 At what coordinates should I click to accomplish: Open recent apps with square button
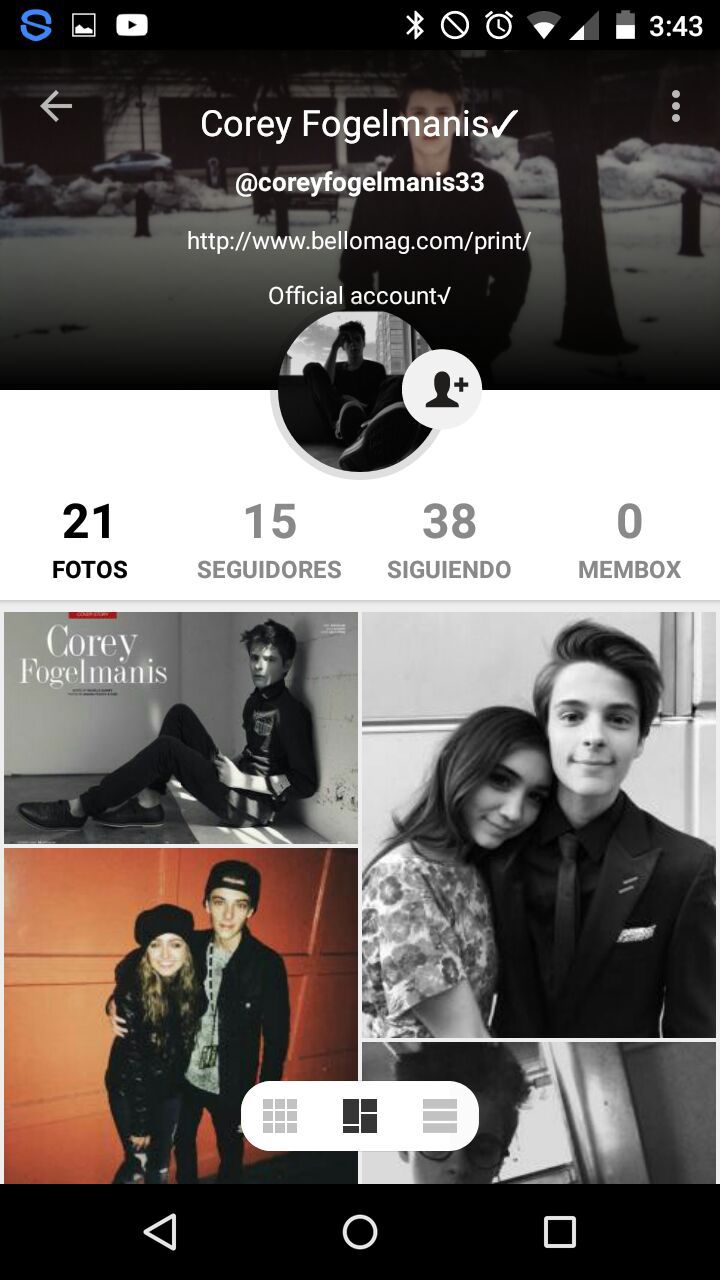point(559,1232)
